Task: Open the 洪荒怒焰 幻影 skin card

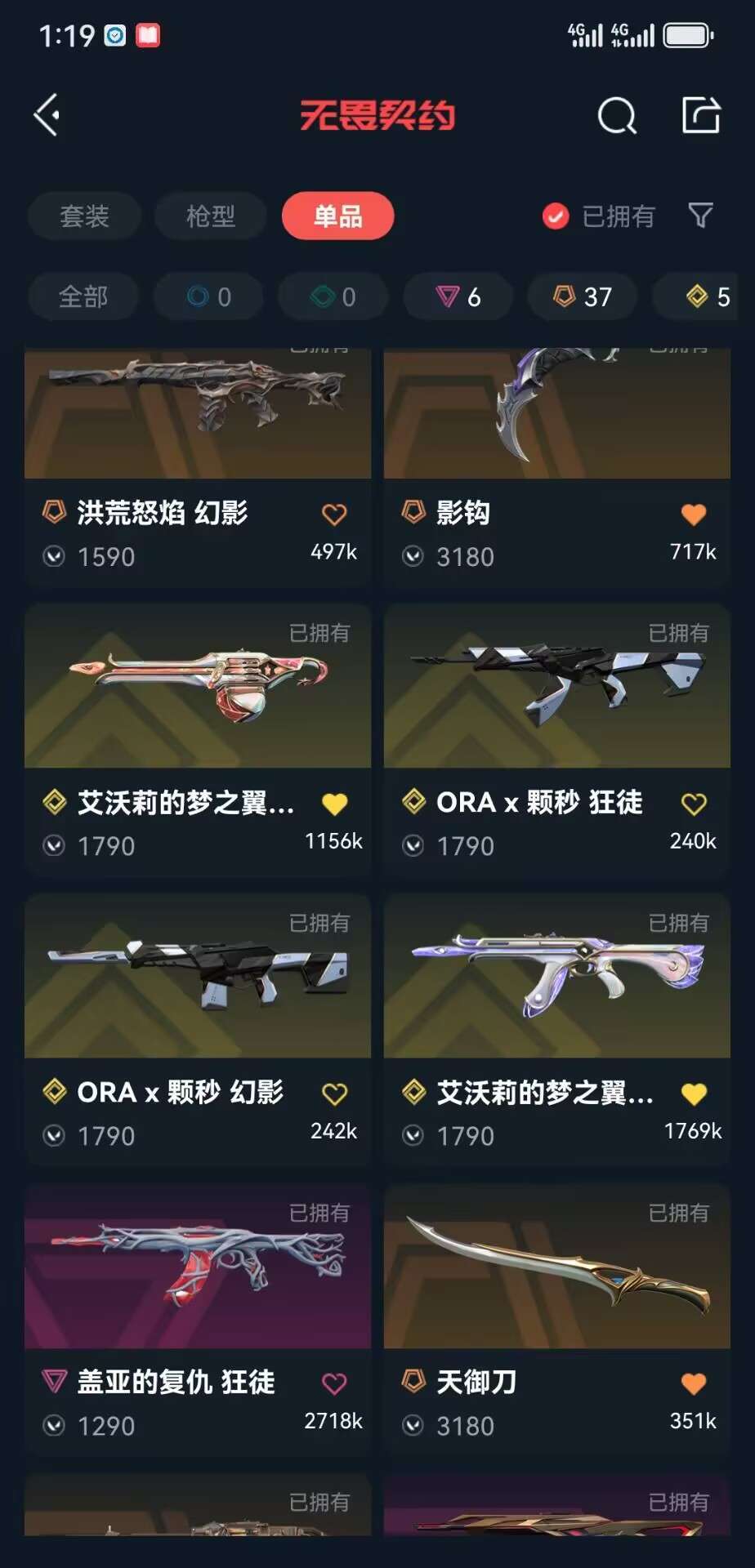Action: point(198,465)
